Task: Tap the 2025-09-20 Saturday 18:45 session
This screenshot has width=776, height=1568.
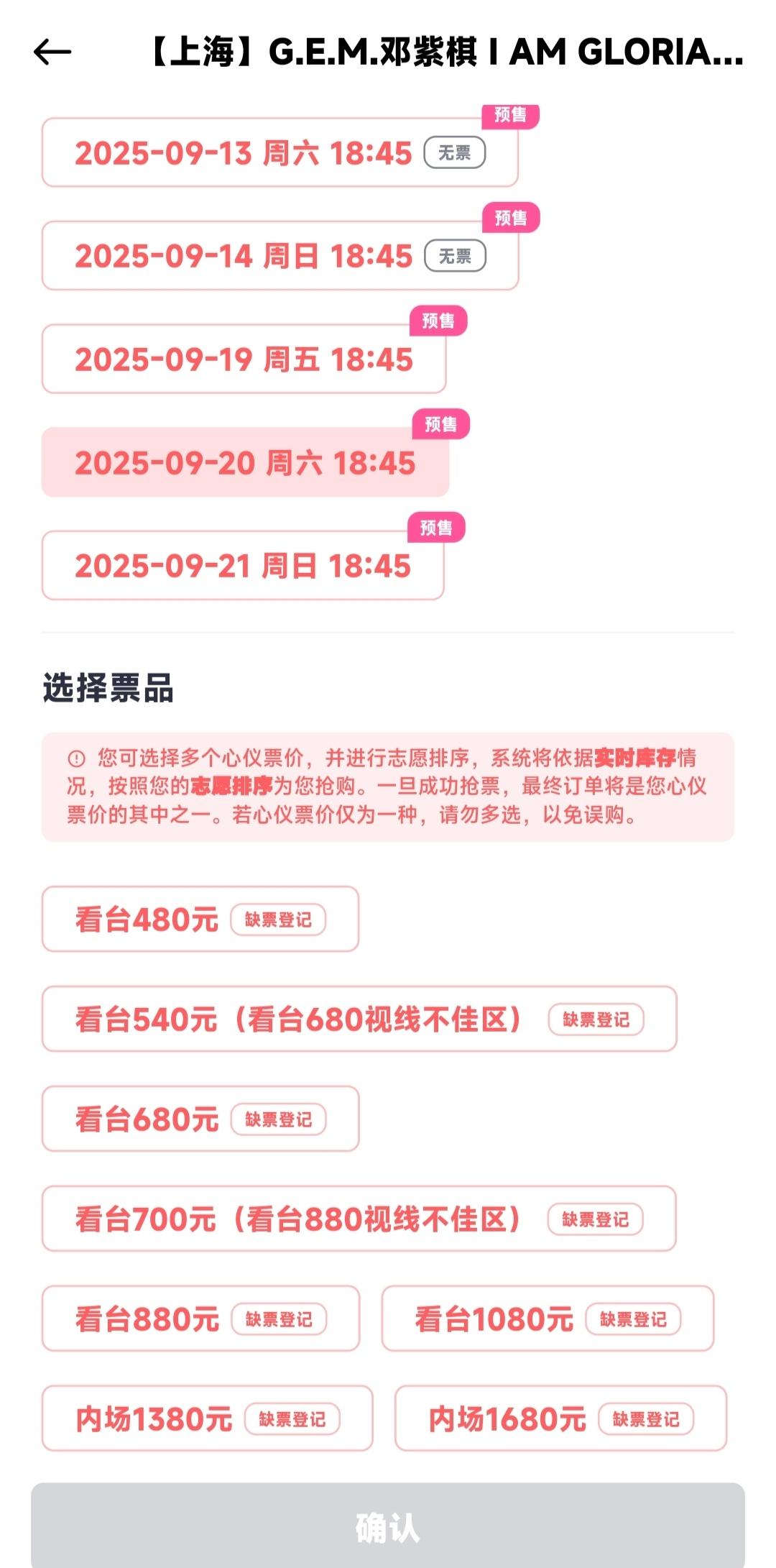Action: (x=245, y=462)
